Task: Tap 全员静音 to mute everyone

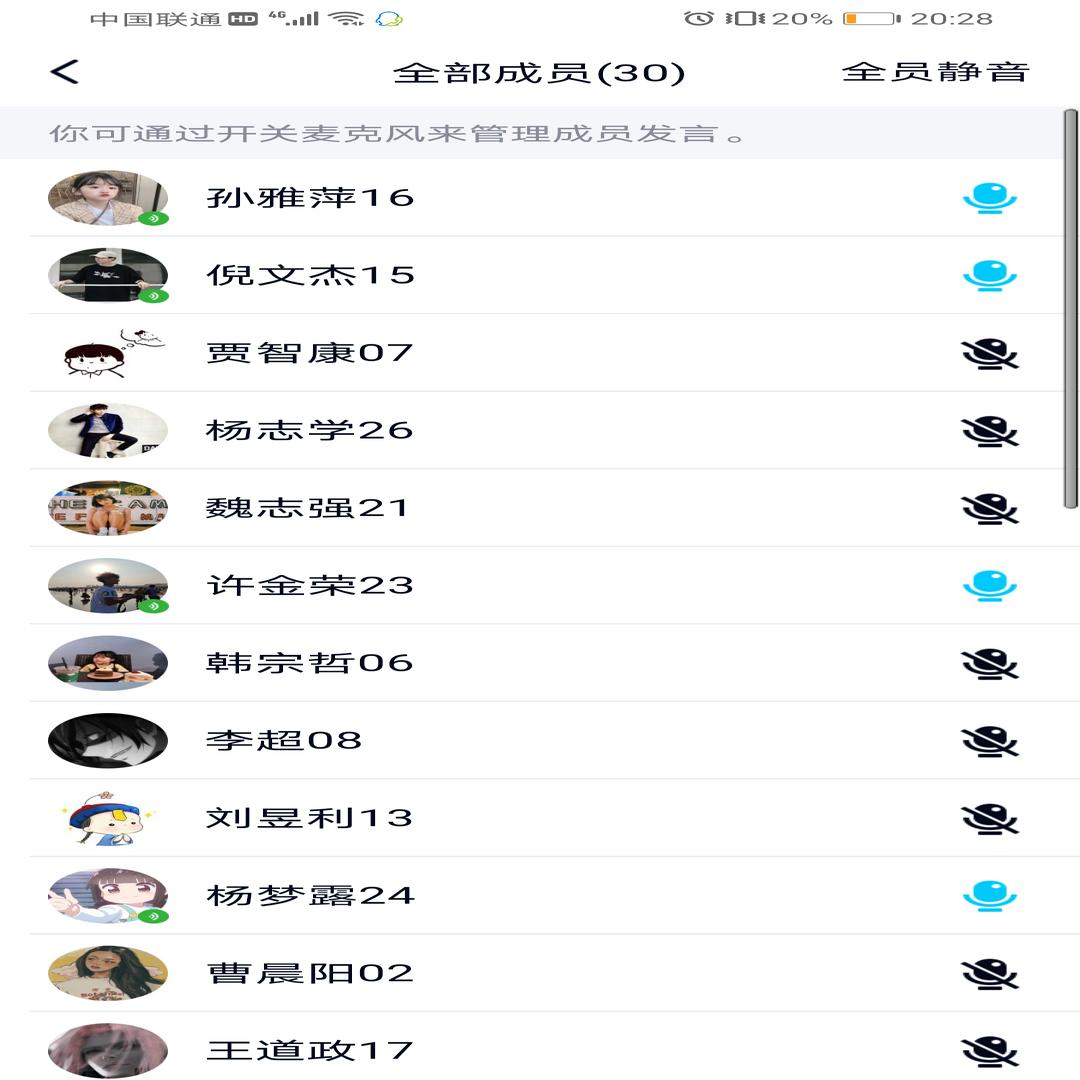Action: (935, 72)
